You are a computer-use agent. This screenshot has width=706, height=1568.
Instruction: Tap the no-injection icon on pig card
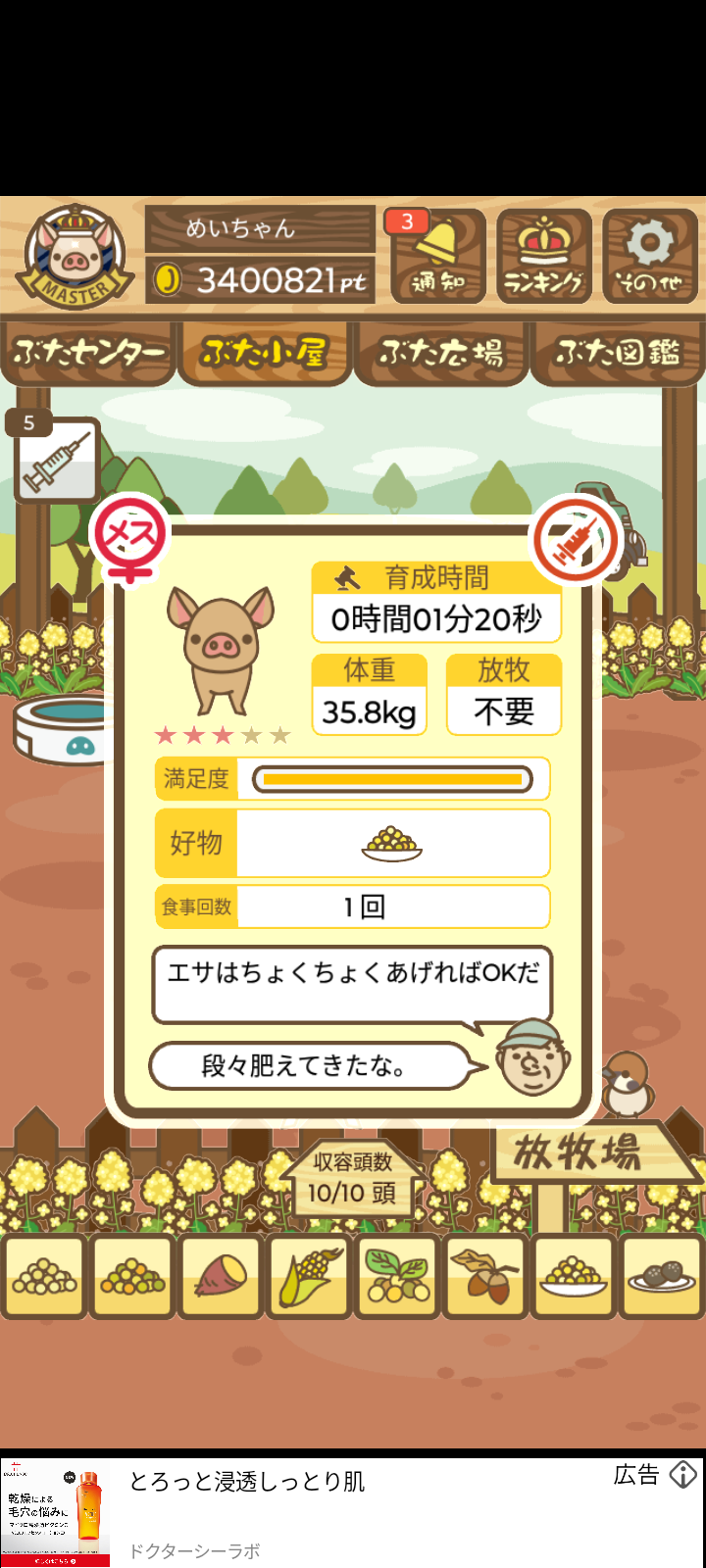[576, 541]
